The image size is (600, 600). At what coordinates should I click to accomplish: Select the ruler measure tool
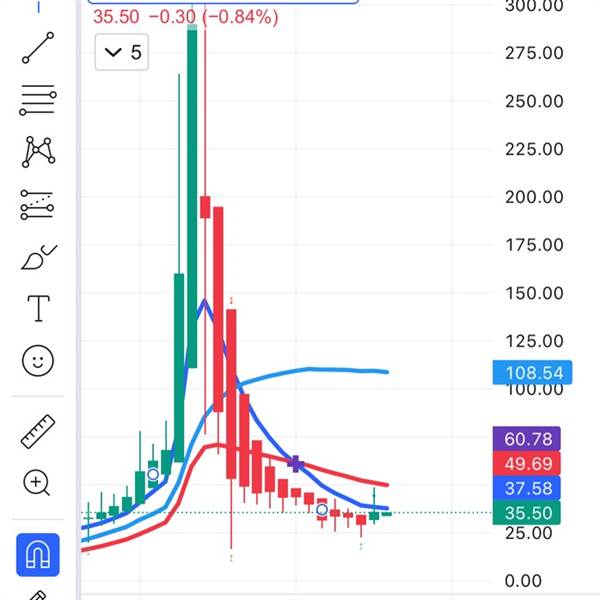click(38, 432)
